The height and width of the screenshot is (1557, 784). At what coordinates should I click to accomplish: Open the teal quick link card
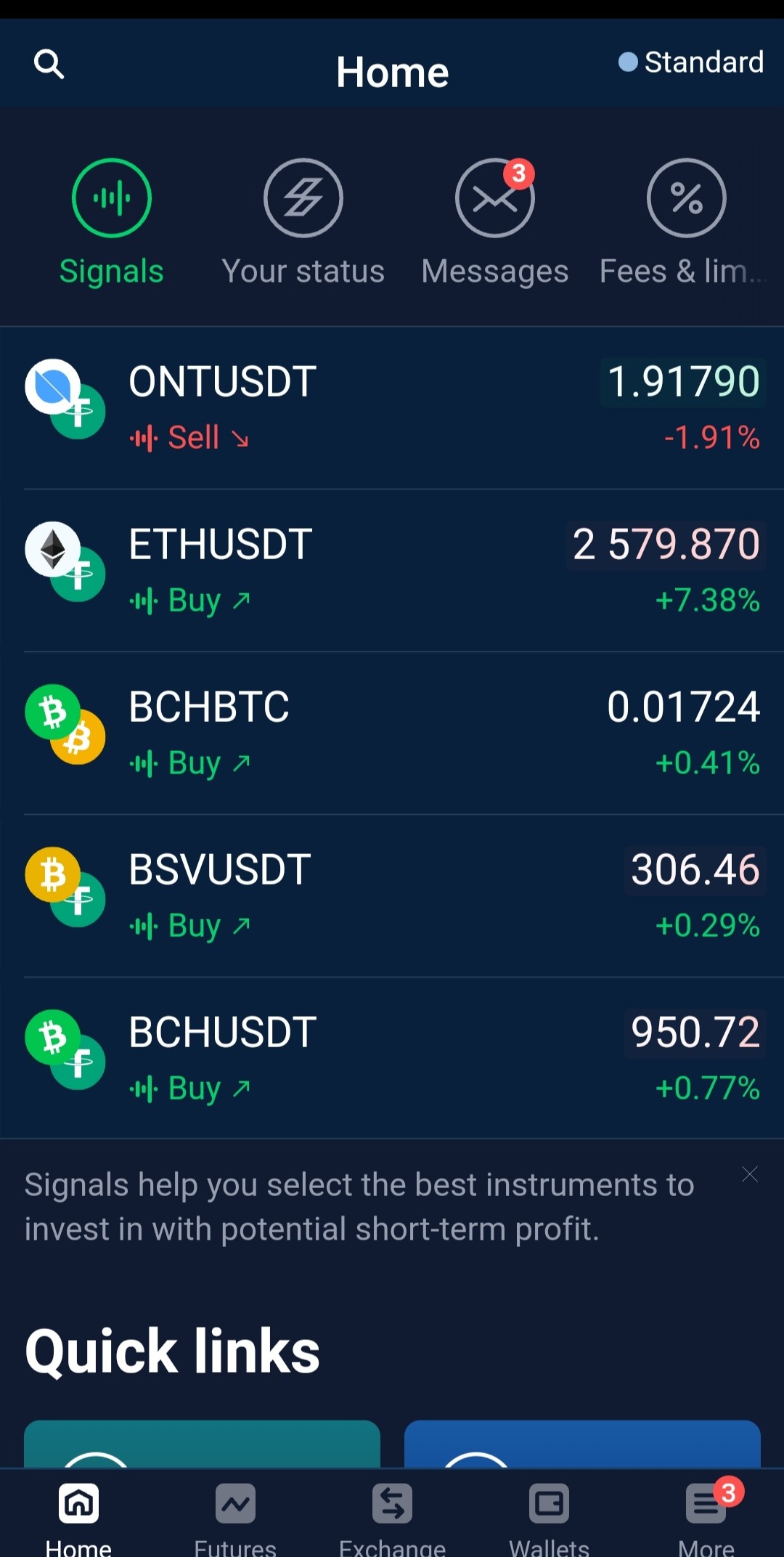[202, 1444]
